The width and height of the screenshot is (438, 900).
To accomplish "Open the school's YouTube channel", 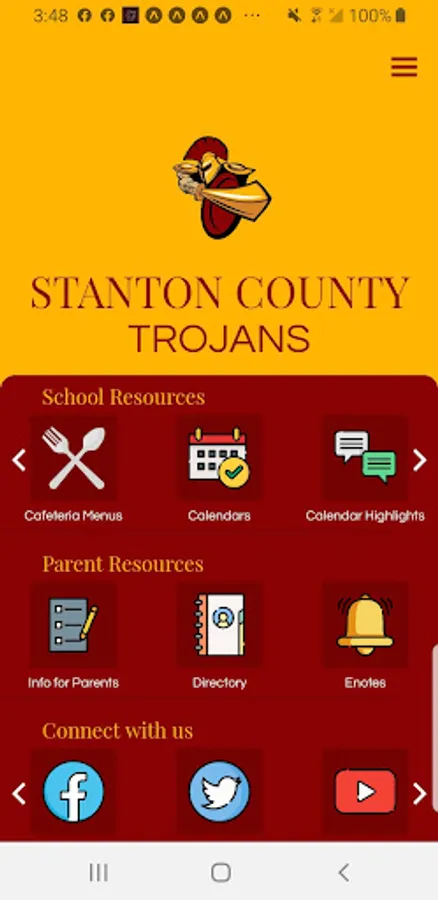I will click(x=365, y=792).
